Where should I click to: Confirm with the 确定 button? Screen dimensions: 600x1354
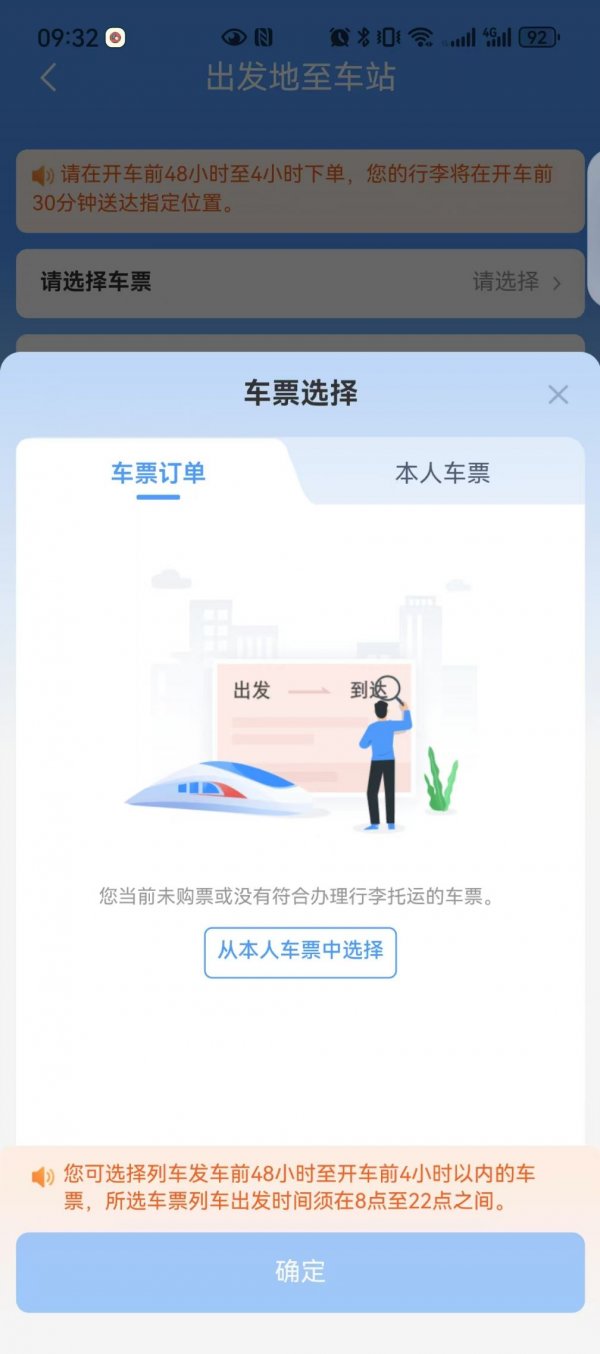tap(300, 1272)
